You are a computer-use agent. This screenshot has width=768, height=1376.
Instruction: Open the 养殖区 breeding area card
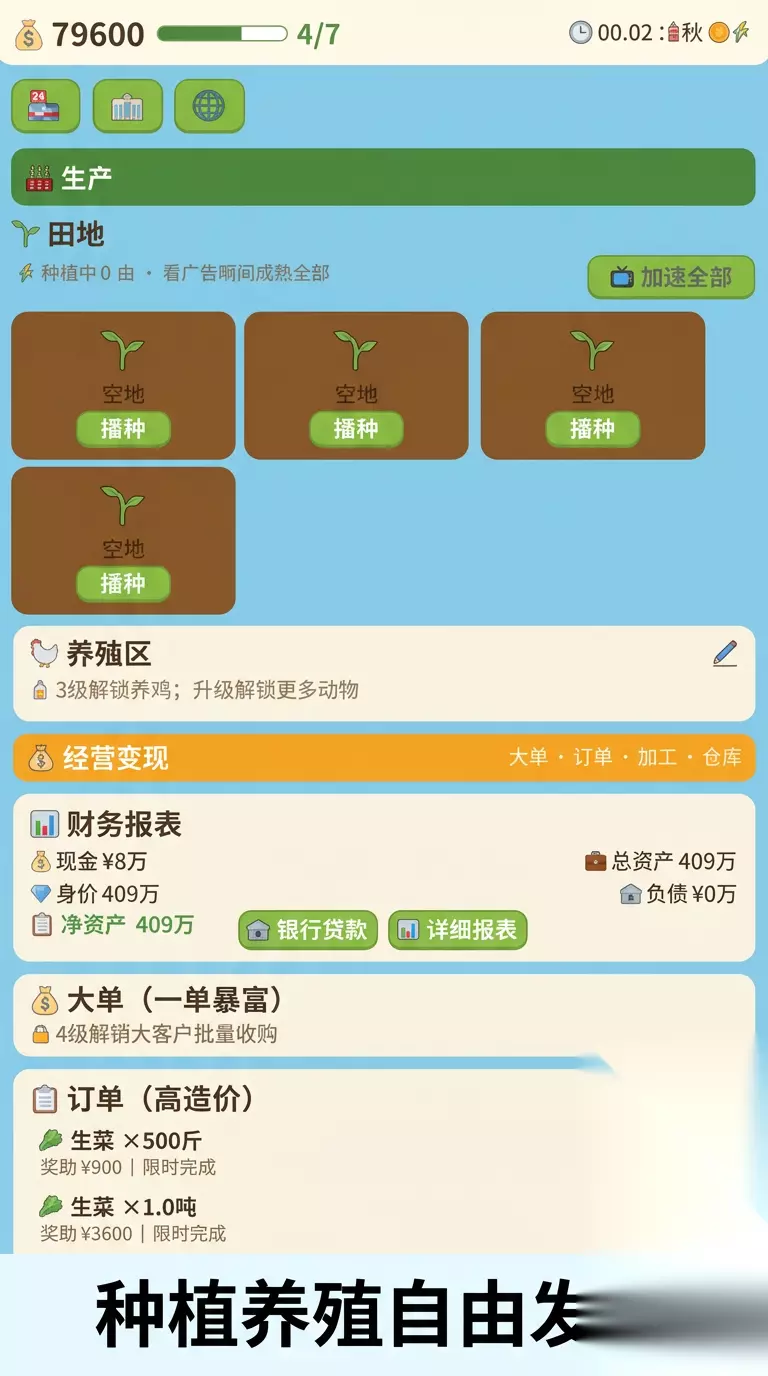384,673
